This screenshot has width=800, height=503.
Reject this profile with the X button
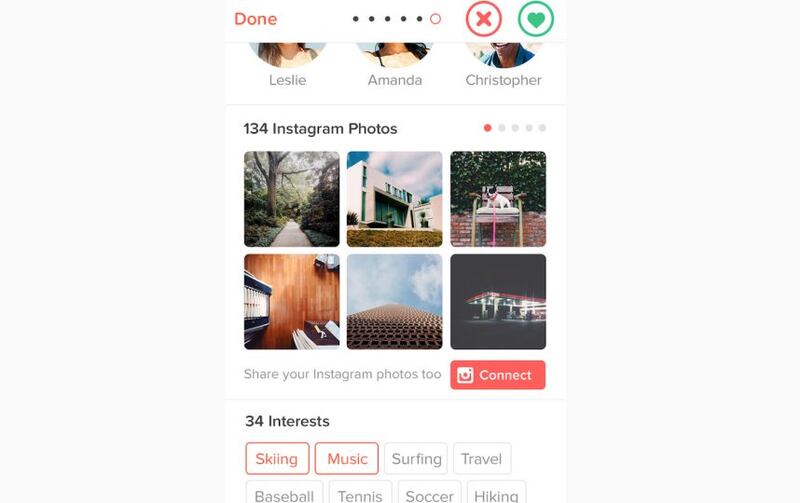[483, 19]
